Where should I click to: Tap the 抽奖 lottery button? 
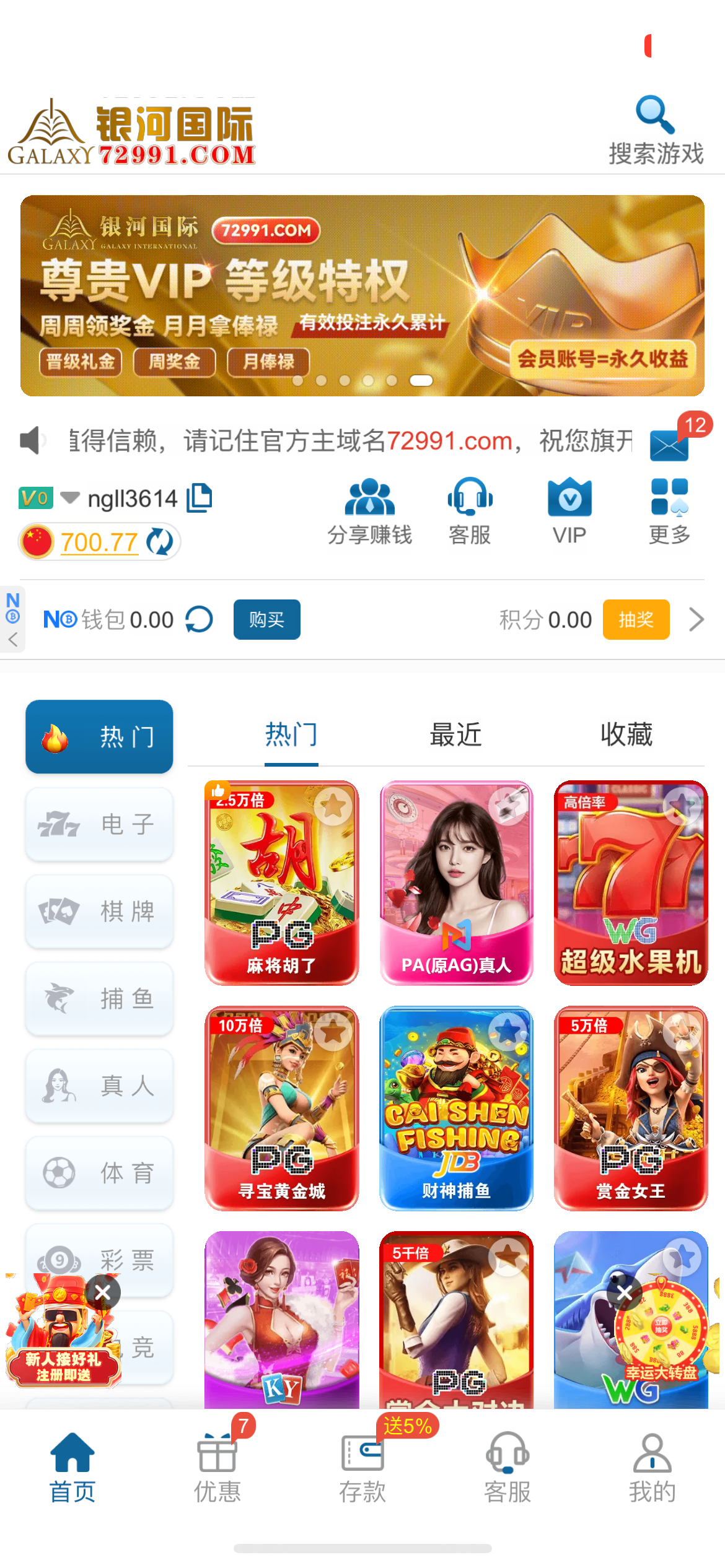(636, 619)
